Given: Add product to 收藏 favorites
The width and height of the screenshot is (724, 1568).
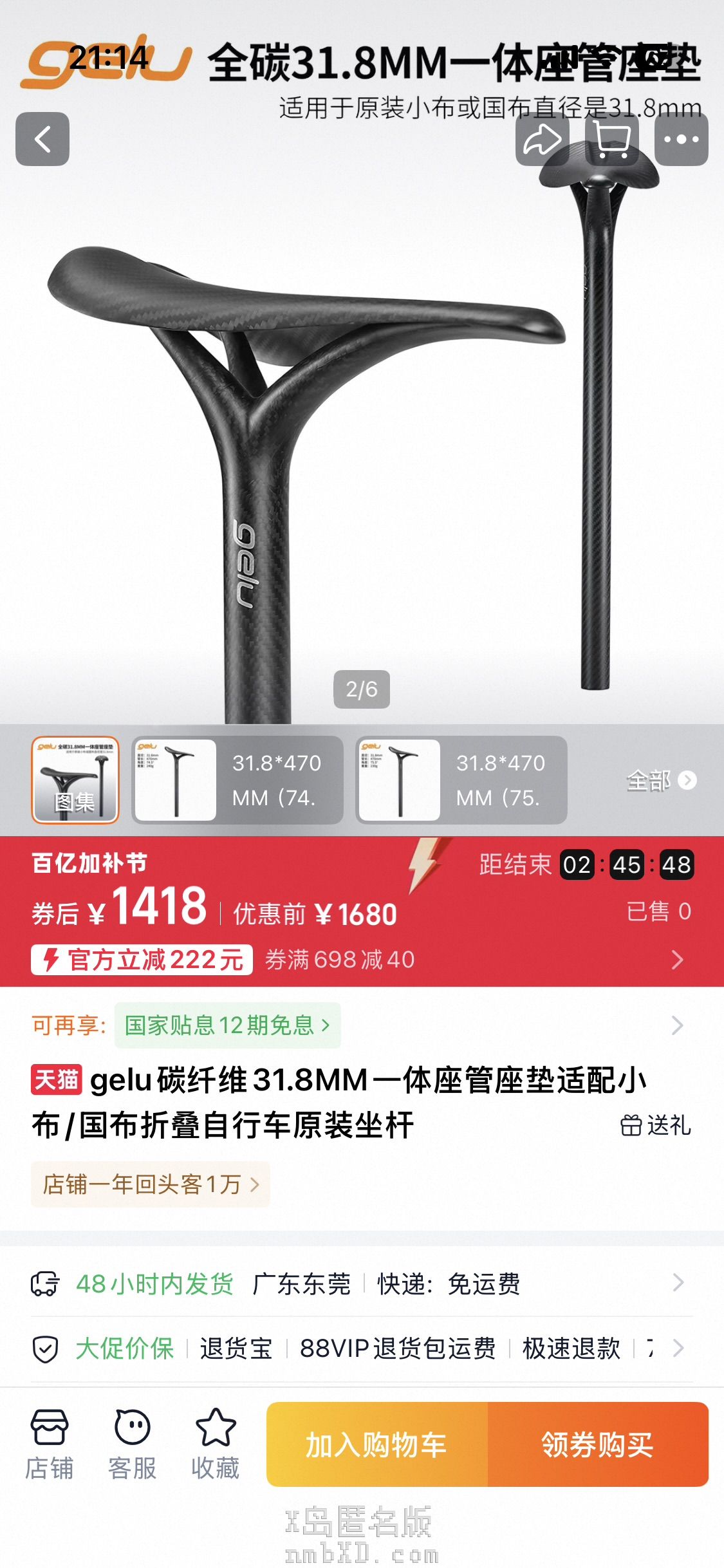Looking at the screenshot, I should [x=215, y=1444].
